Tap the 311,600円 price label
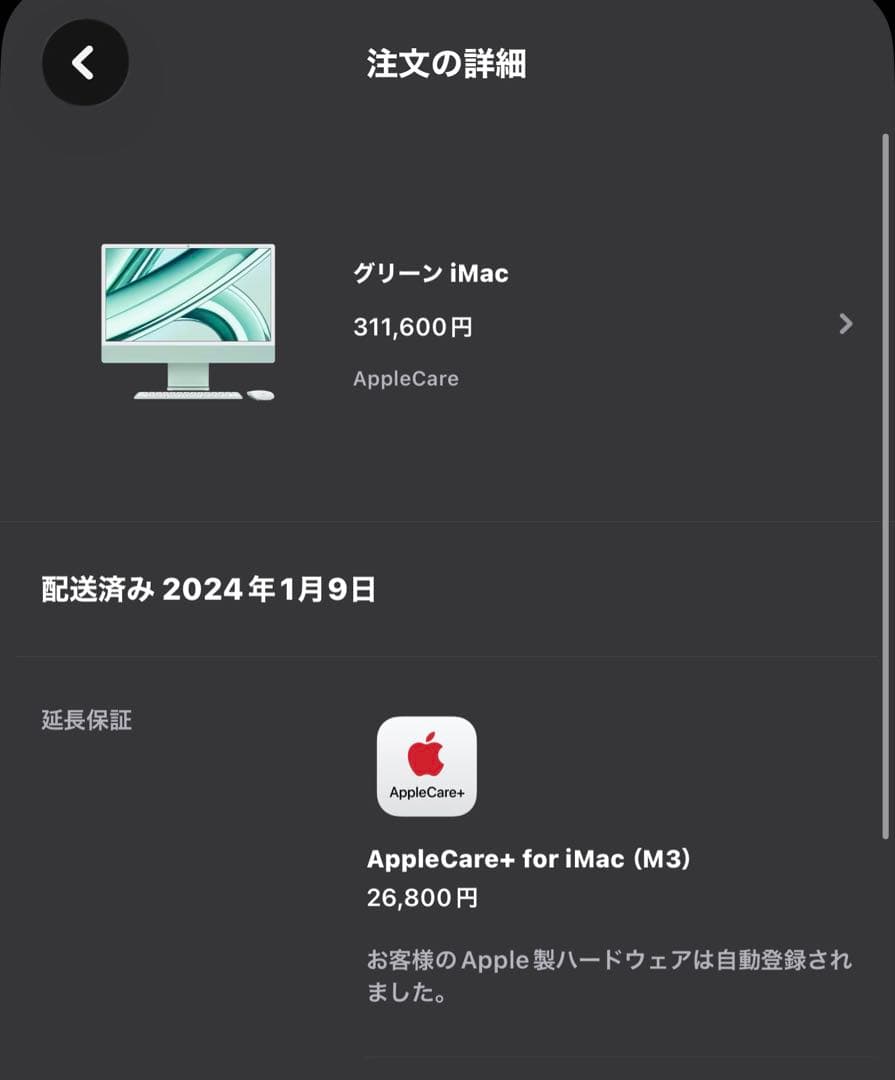Viewport: 895px width, 1080px height. 414,325
